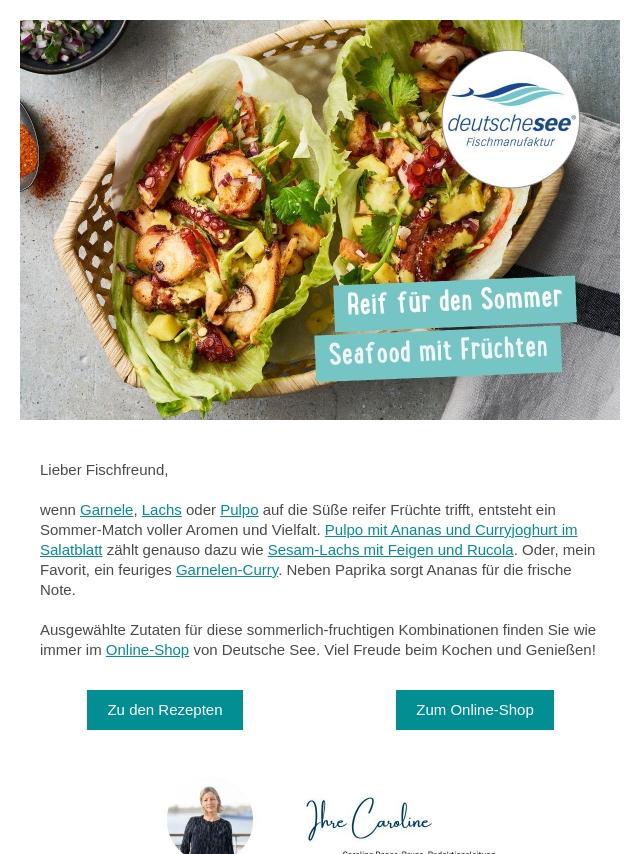Tap the Zu den Rezepten button
Viewport: 640px width, 854px height.
point(165,710)
